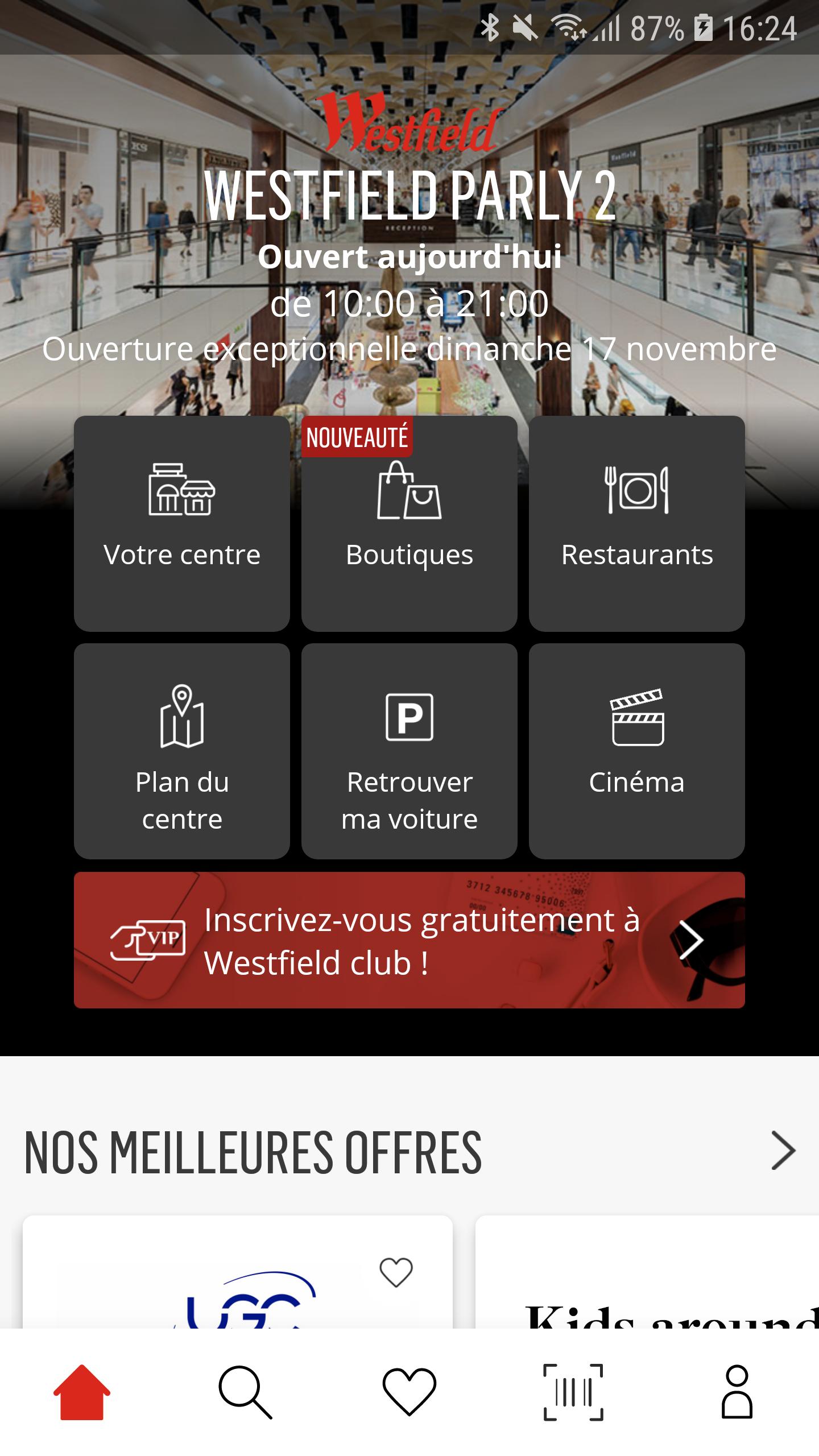This screenshot has width=819, height=1456.
Task: Select Retrouver ma voiture
Action: pos(409,751)
